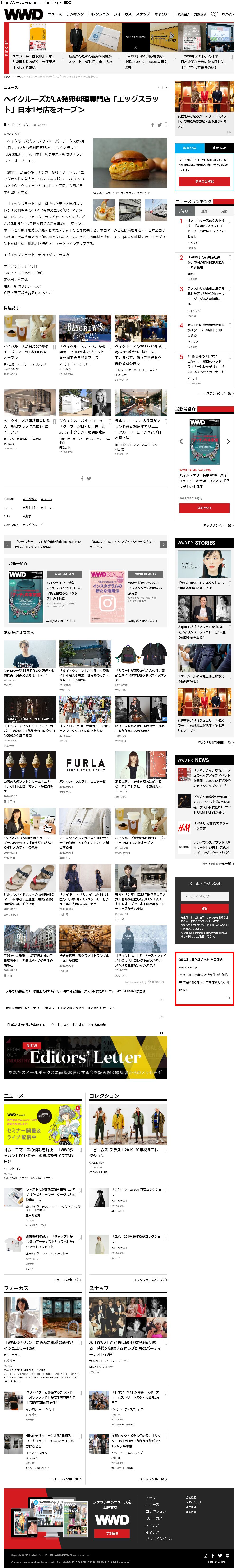Switch to the 定期購読 tab in the membership box
This screenshot has width=238, height=1568.
coord(219,148)
